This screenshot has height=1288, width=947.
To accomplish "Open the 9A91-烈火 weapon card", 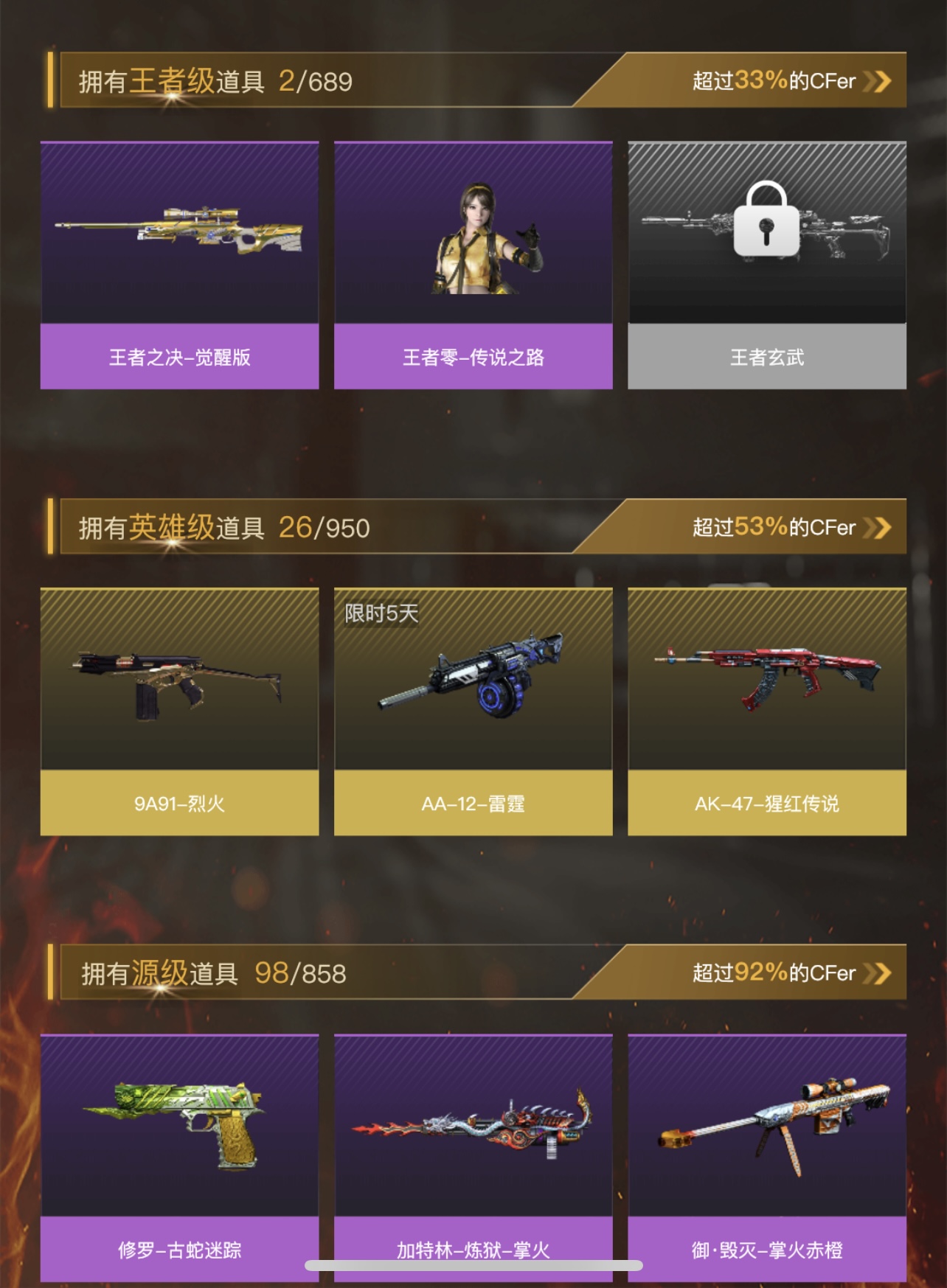I will pos(179,711).
